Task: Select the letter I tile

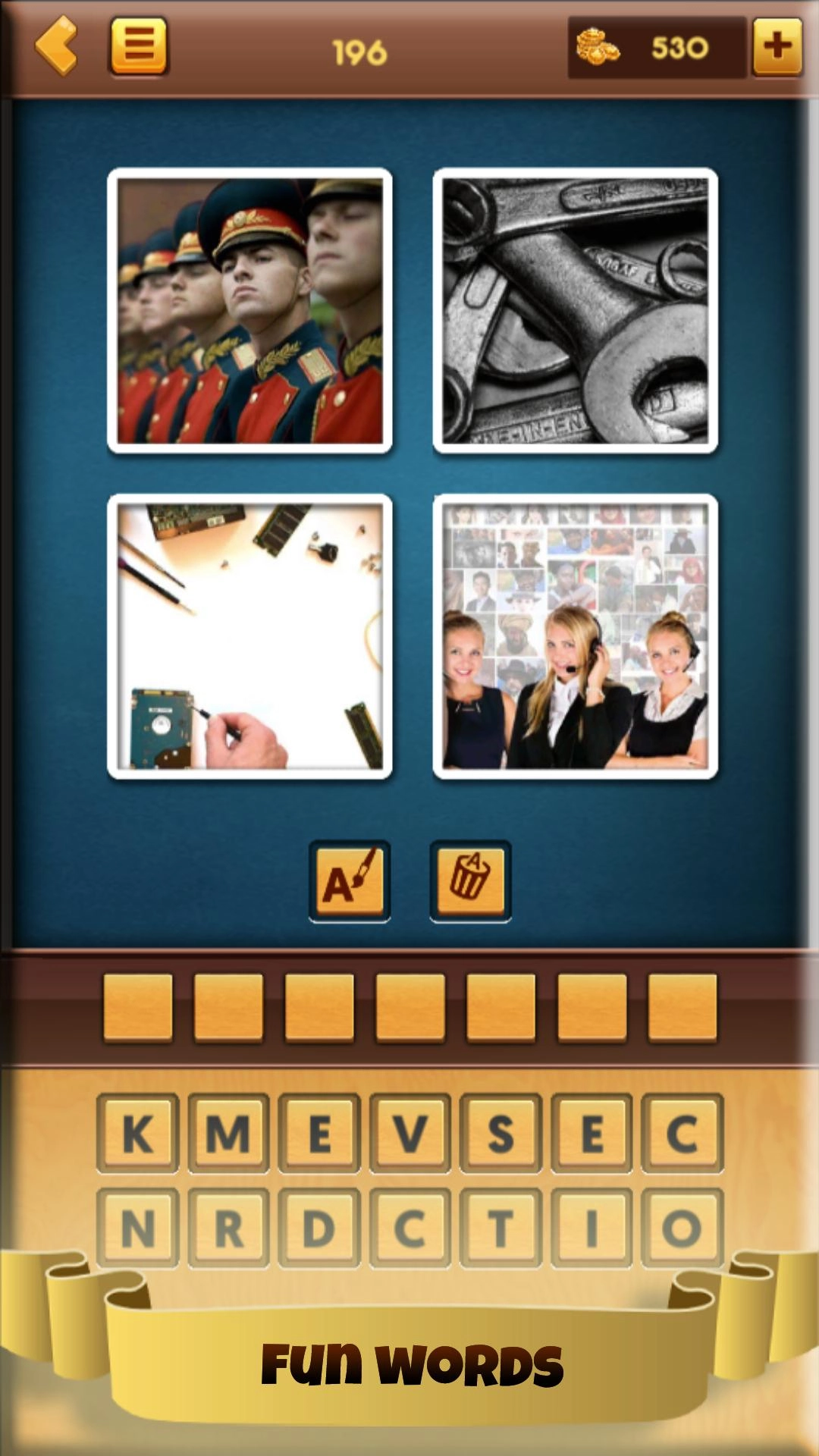Action: coord(591,1228)
